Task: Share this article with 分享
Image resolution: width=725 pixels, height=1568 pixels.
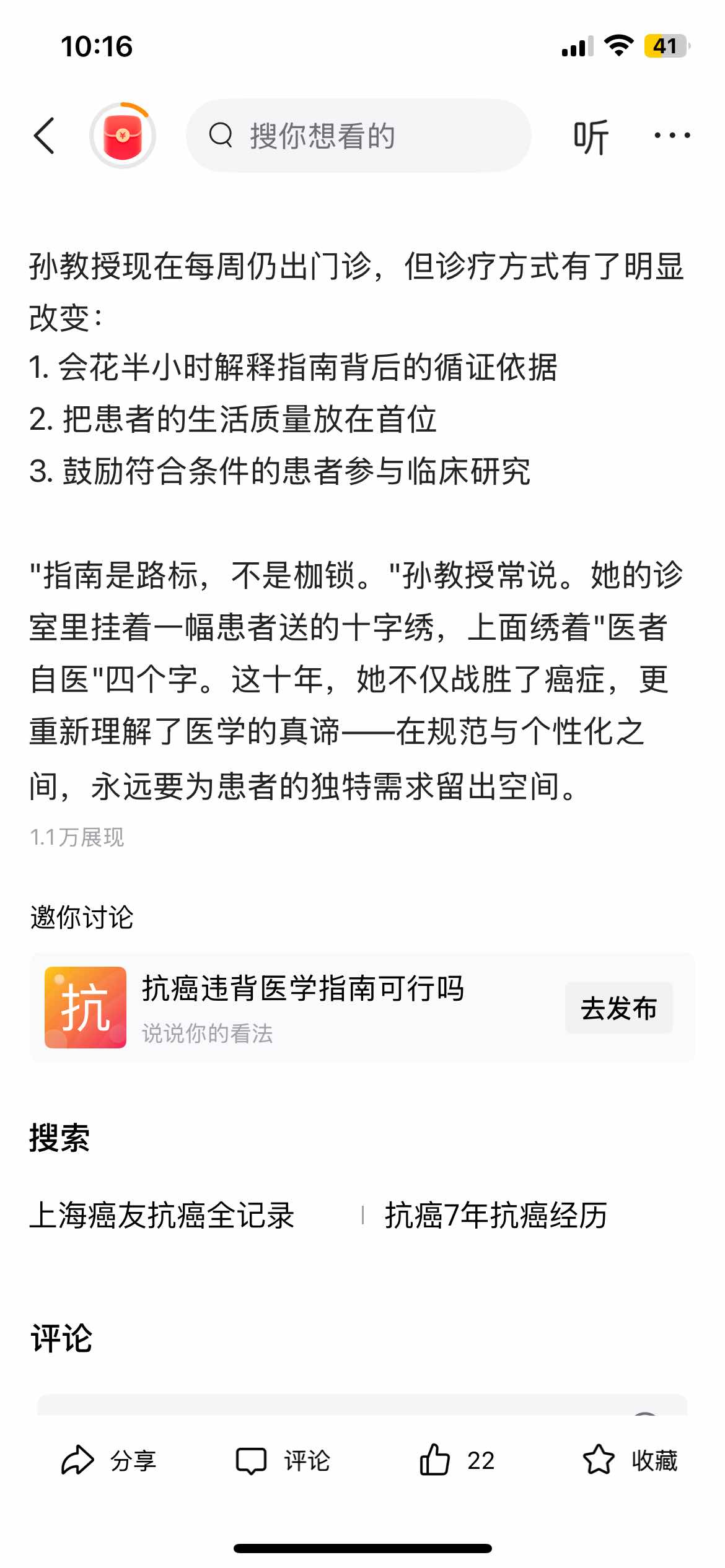Action: [x=110, y=1461]
